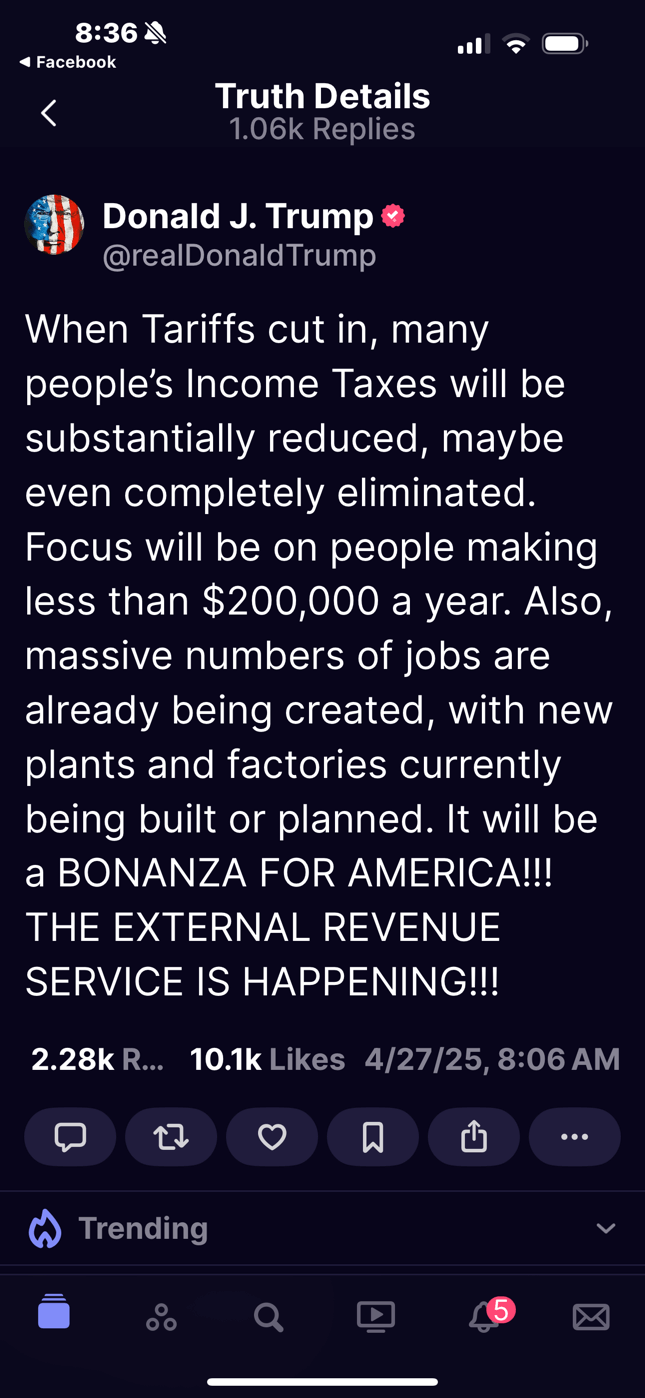Image resolution: width=645 pixels, height=1398 pixels.
Task: Share this Truth
Action: 474,1137
